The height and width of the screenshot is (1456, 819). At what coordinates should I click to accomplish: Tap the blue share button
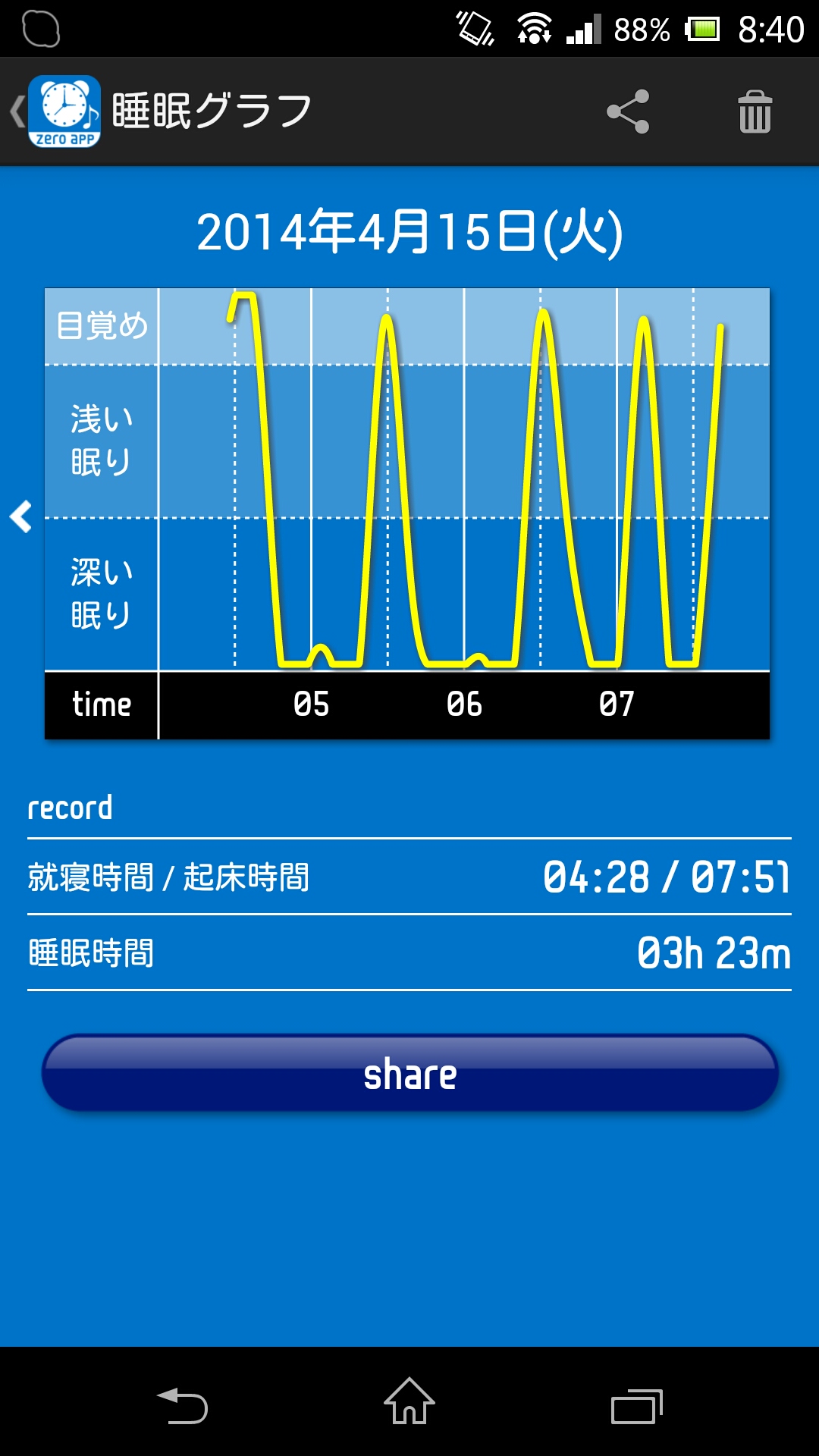tap(410, 1074)
